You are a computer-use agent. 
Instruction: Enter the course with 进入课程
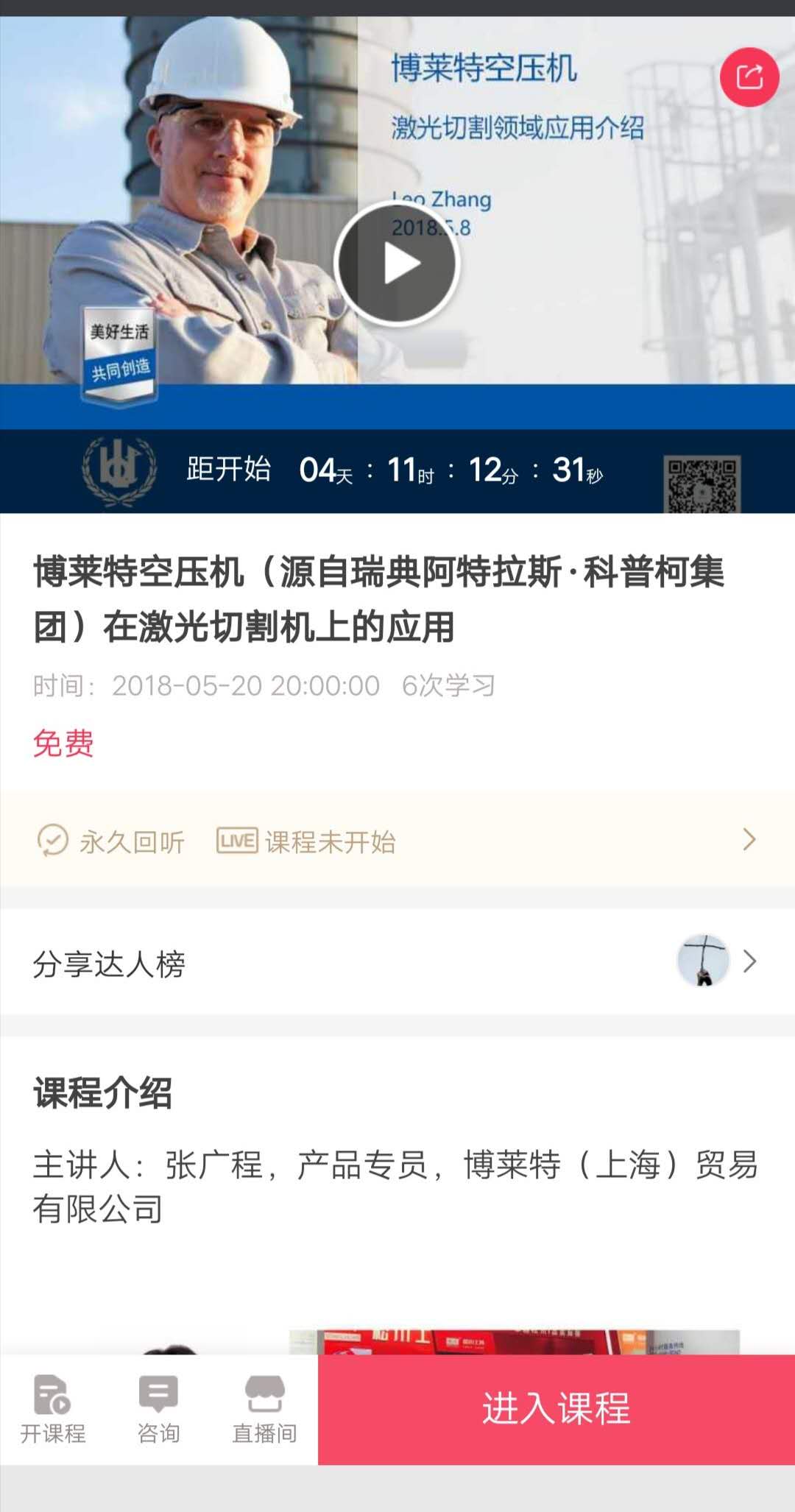pyautogui.click(x=556, y=1409)
